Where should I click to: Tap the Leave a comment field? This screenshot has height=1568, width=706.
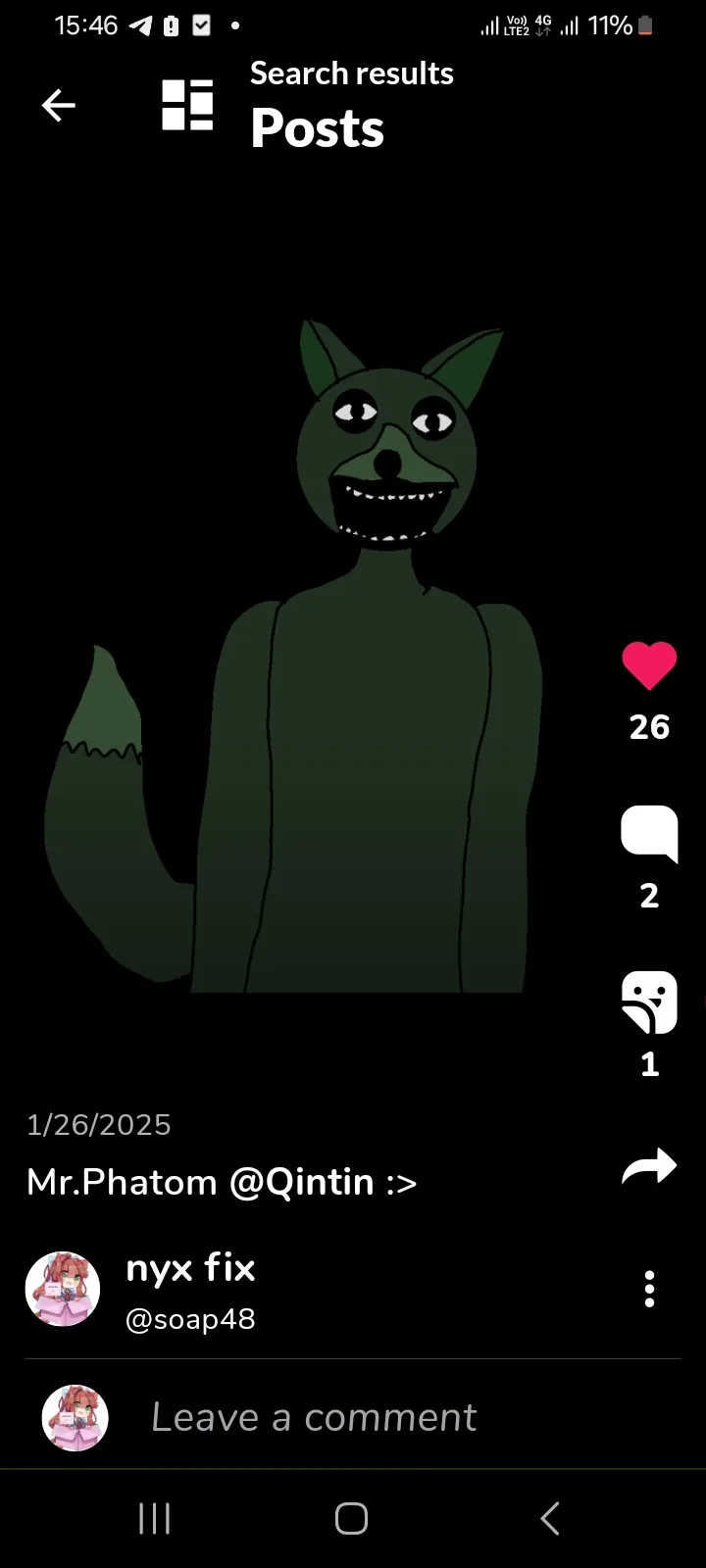click(314, 1417)
